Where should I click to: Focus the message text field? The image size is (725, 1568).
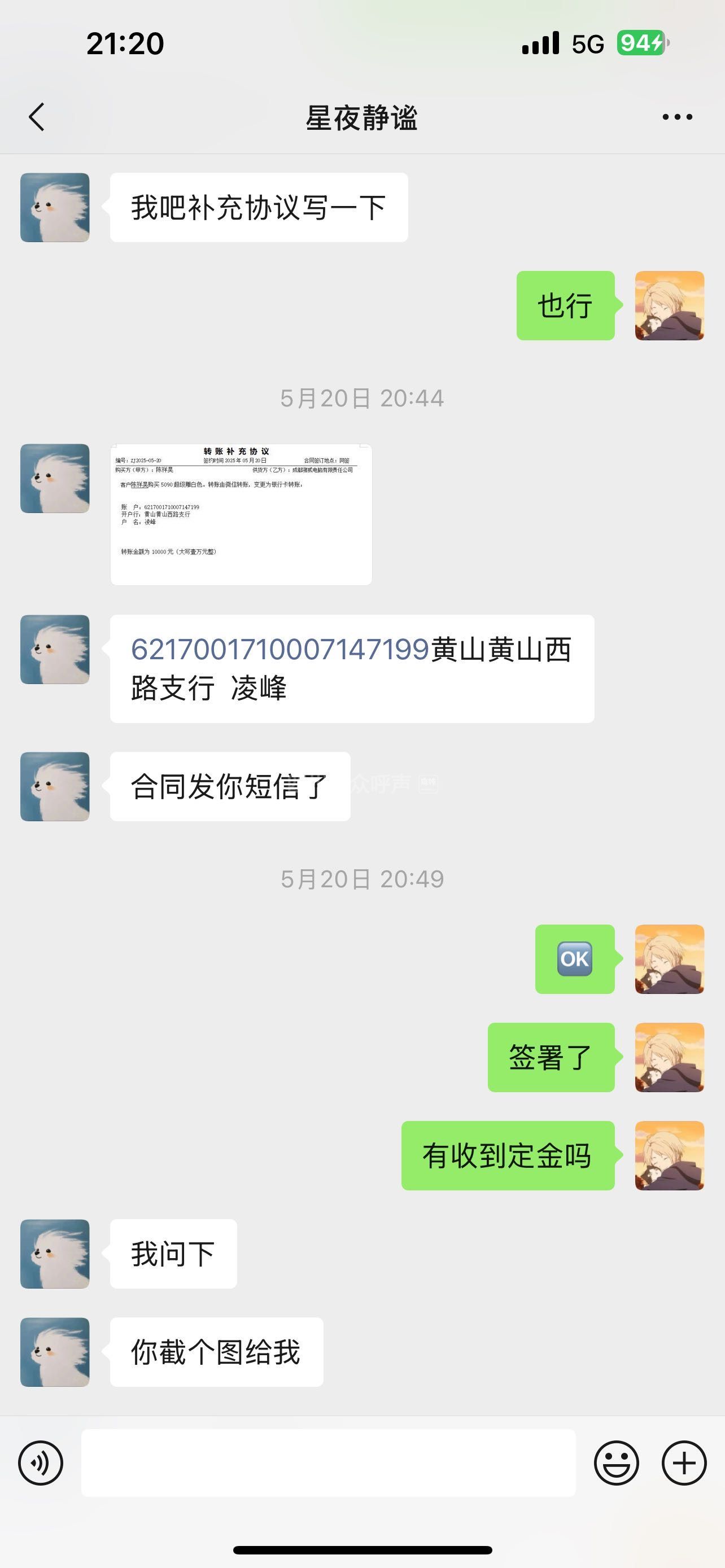pos(328,1462)
